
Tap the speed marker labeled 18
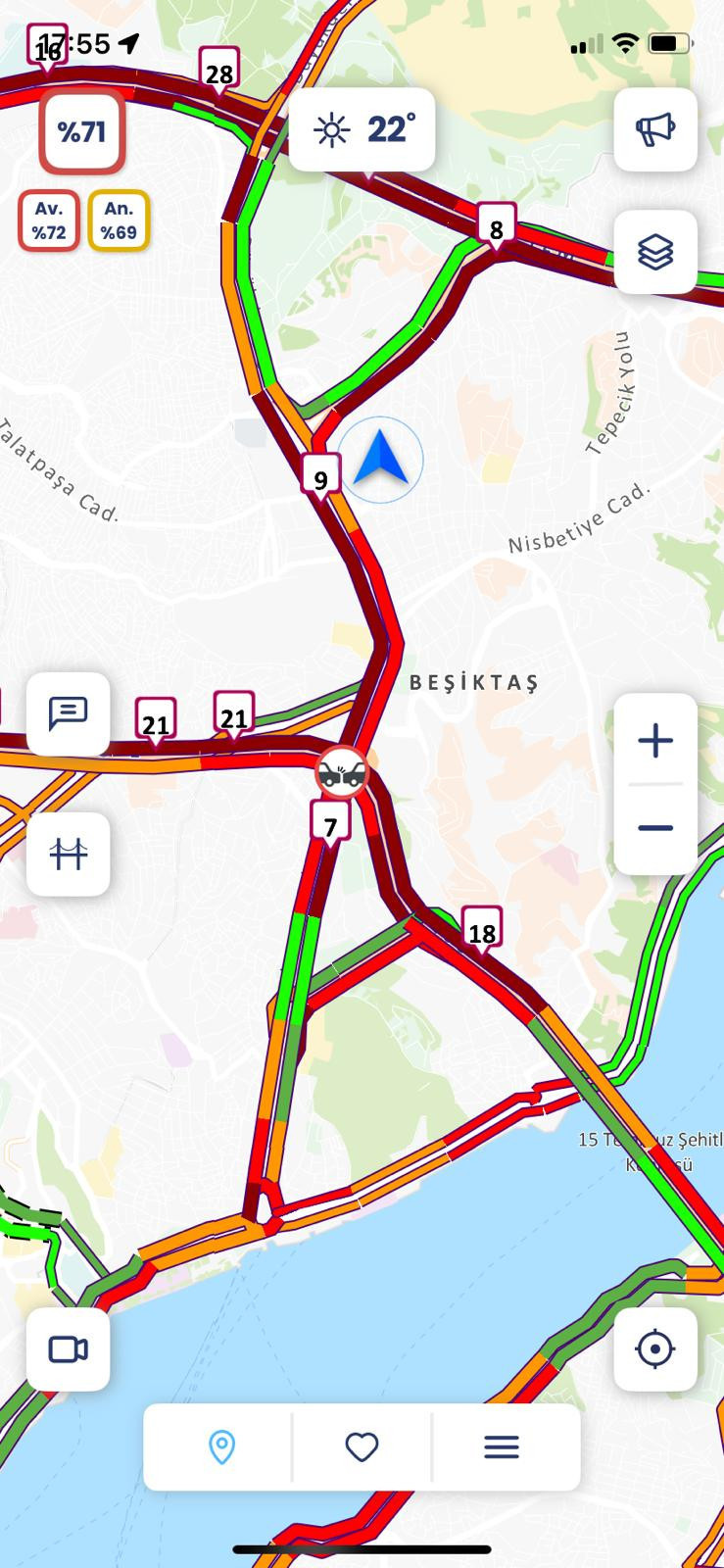pyautogui.click(x=481, y=931)
